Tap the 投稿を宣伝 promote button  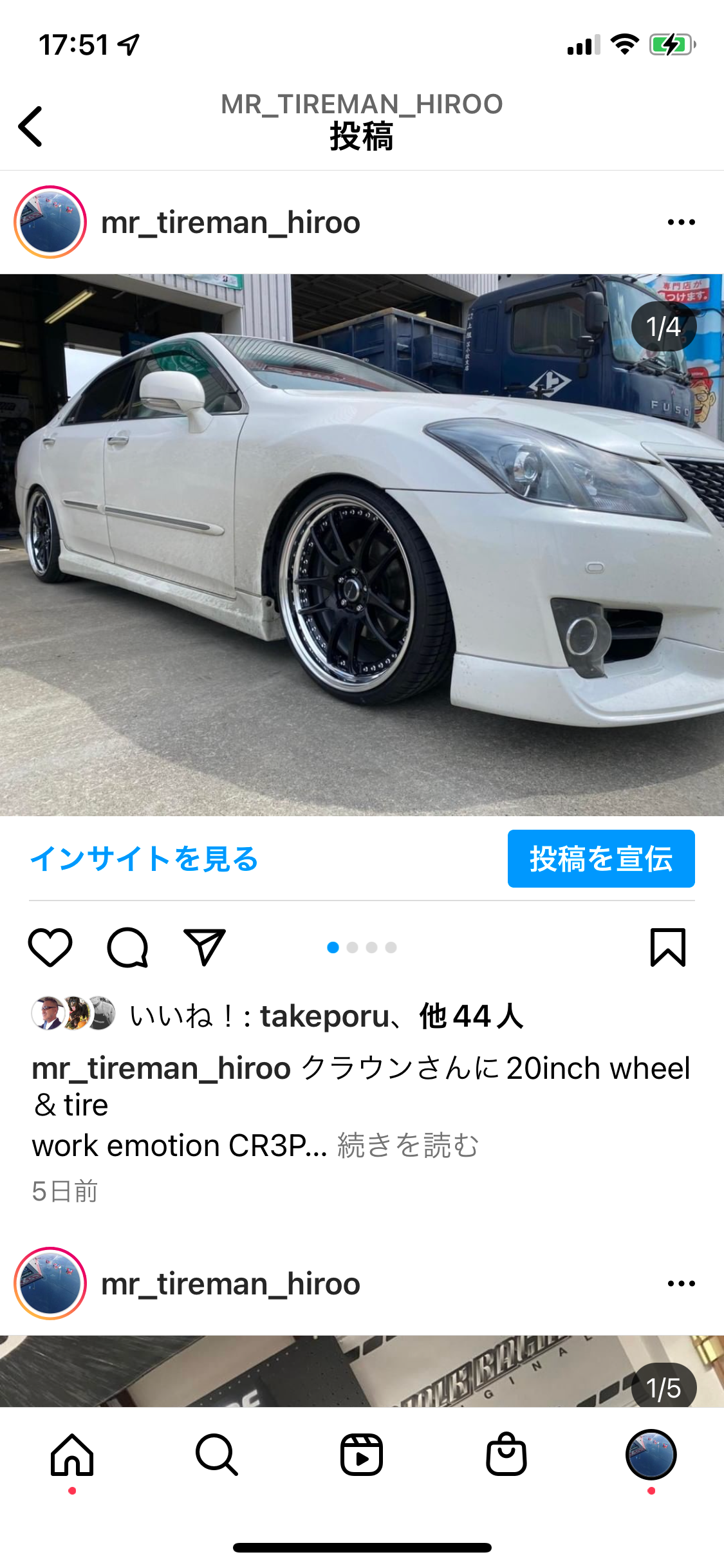click(601, 859)
